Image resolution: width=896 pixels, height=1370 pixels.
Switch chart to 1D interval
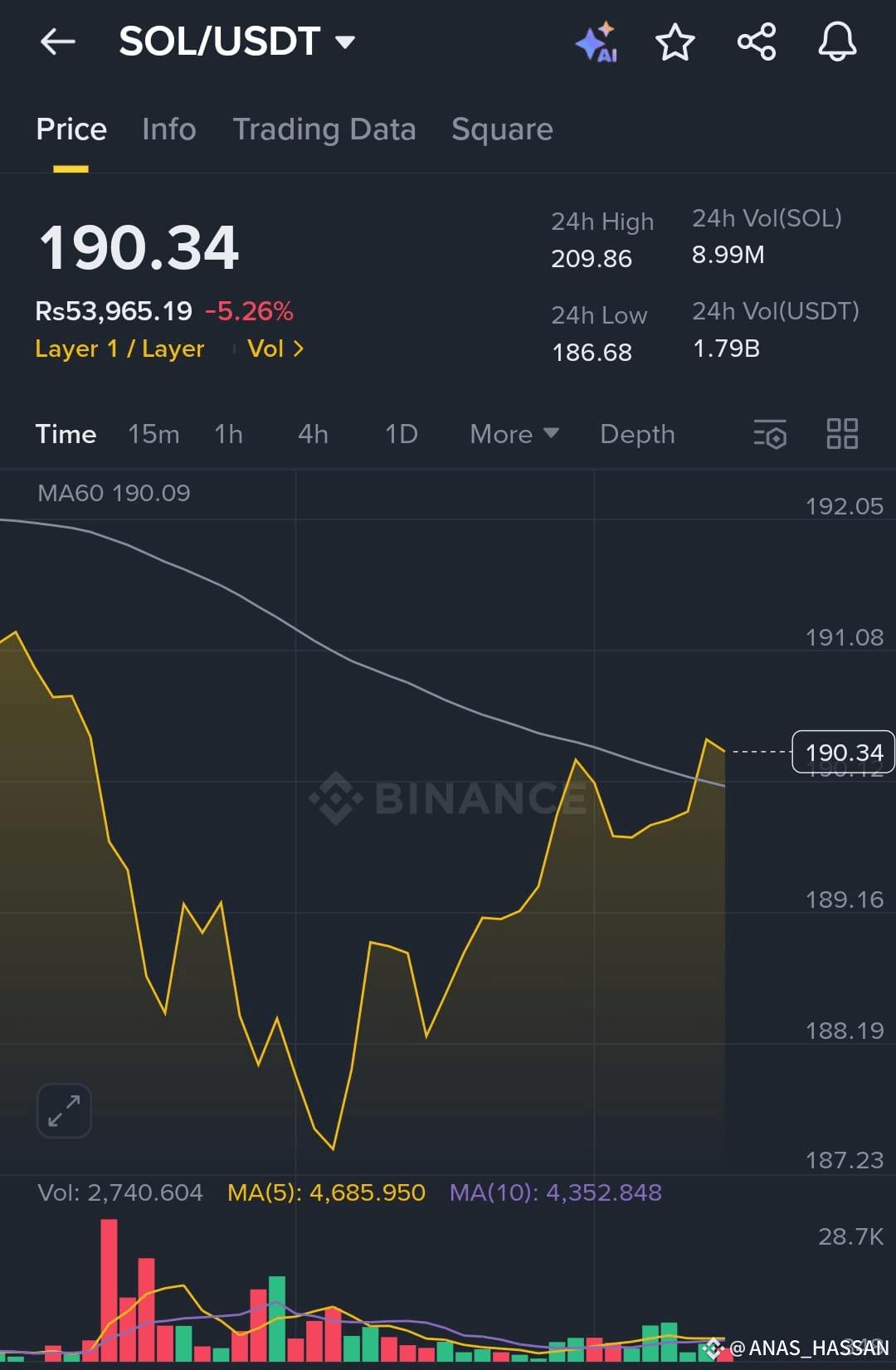(x=400, y=434)
